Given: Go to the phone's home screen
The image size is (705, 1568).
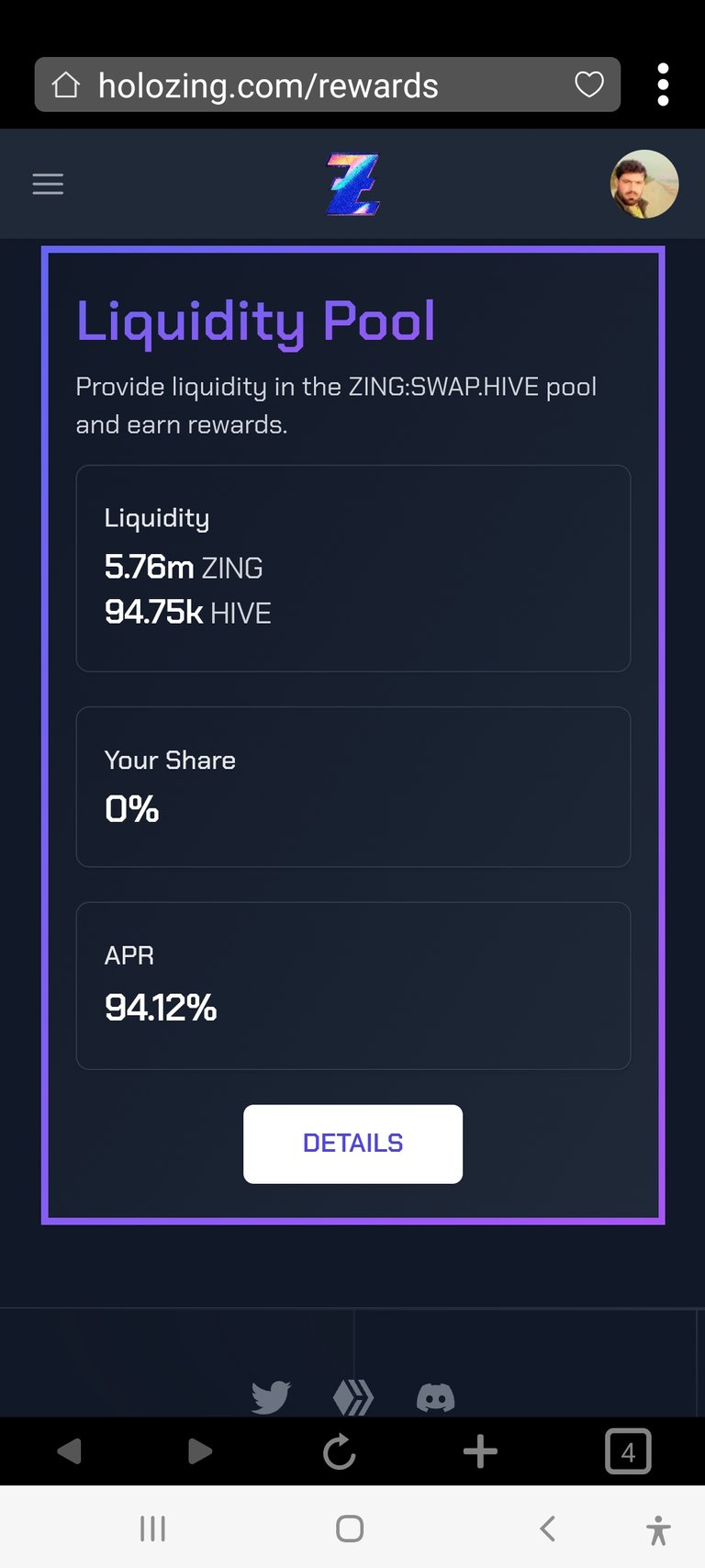Looking at the screenshot, I should [x=350, y=1529].
